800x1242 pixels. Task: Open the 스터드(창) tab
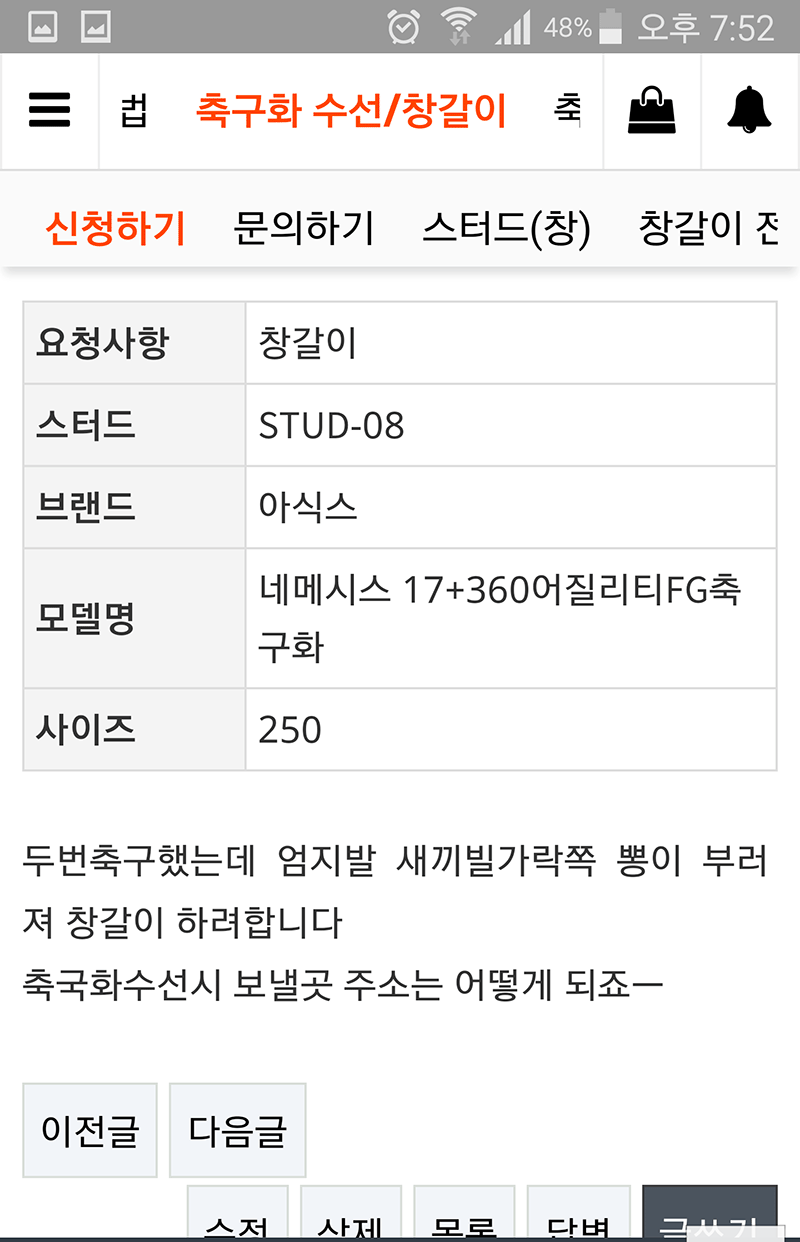(x=506, y=228)
